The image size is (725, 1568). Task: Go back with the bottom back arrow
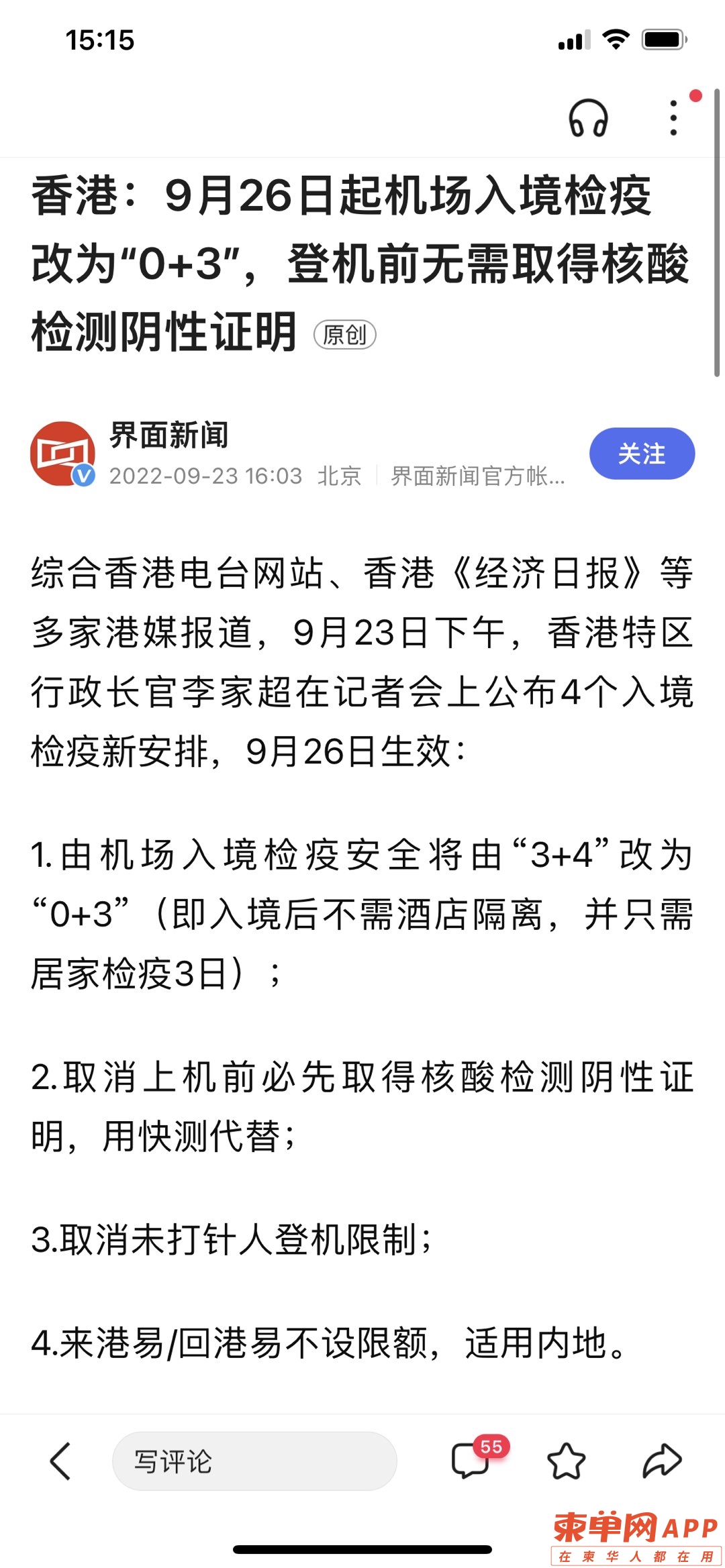pos(60,1461)
